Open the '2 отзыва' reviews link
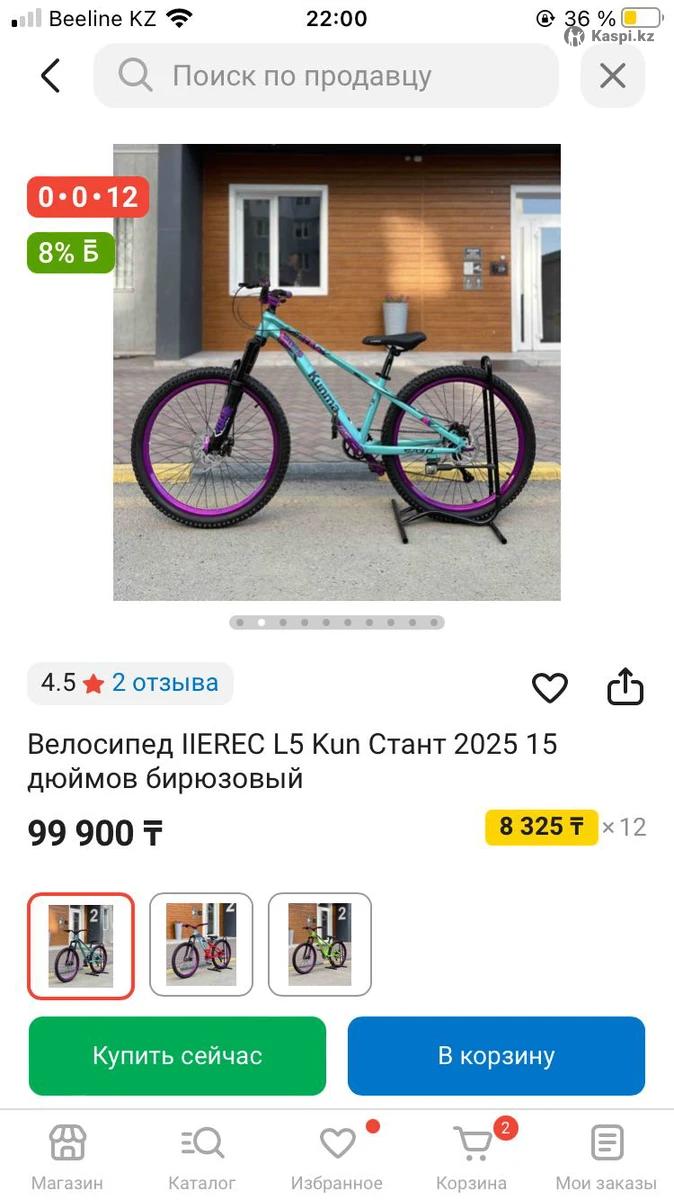 [164, 683]
